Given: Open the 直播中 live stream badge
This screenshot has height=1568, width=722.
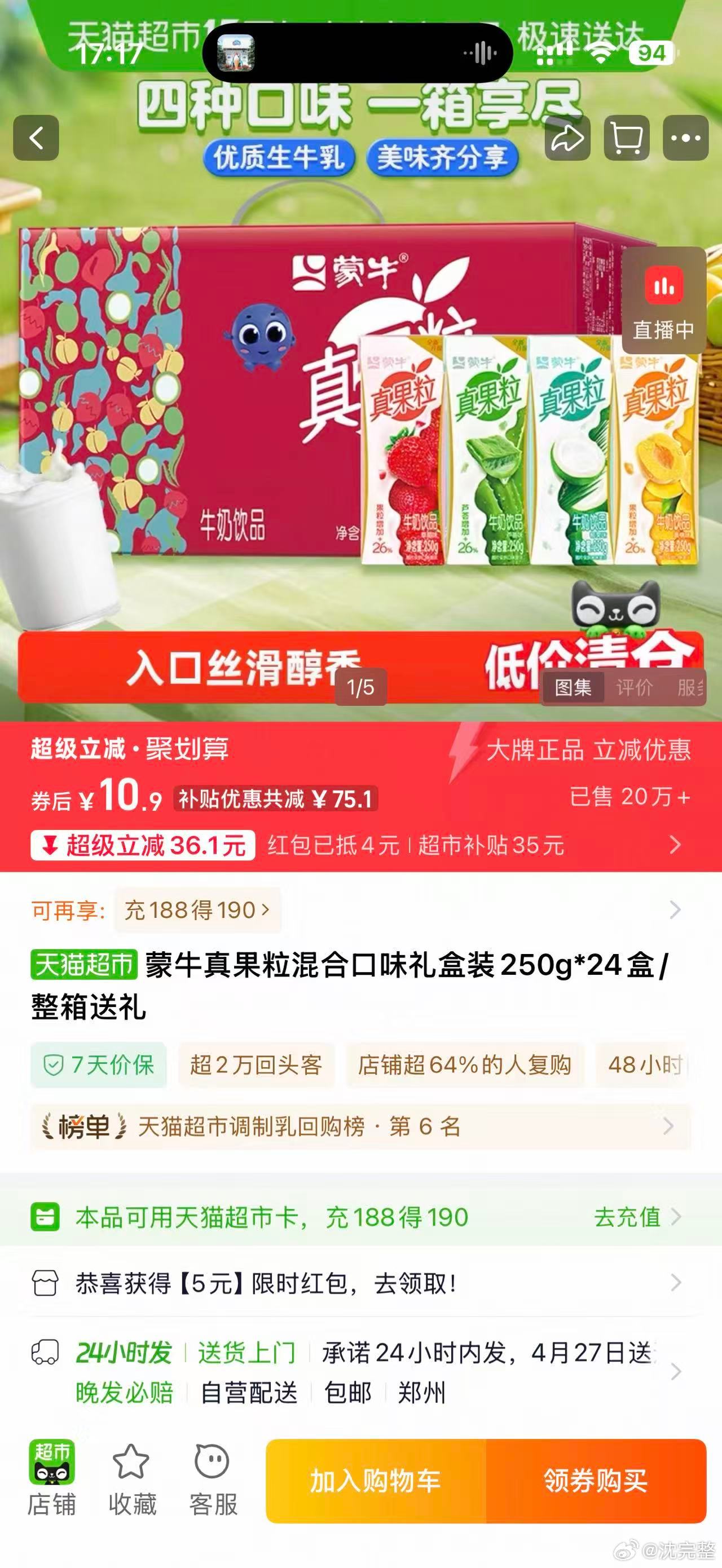Looking at the screenshot, I should (663, 300).
